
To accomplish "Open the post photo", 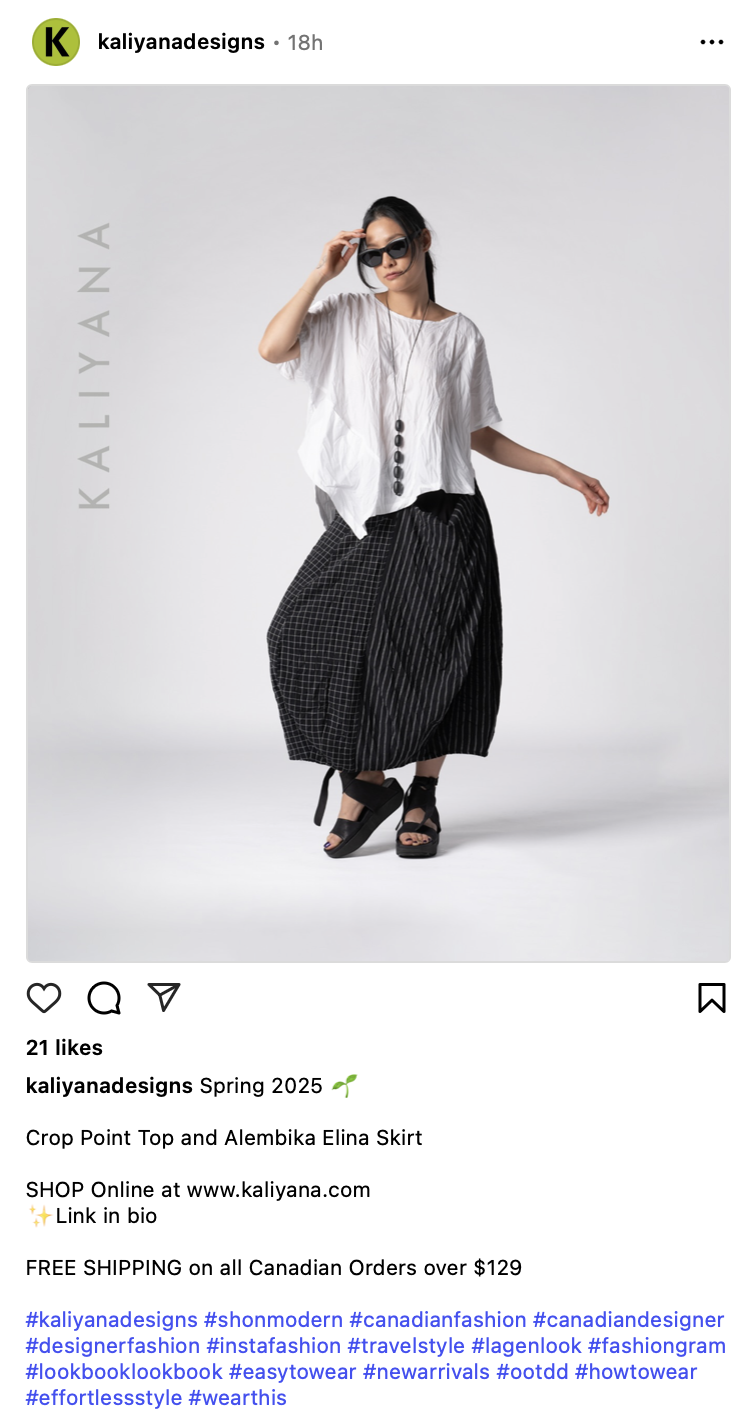I will 378,522.
